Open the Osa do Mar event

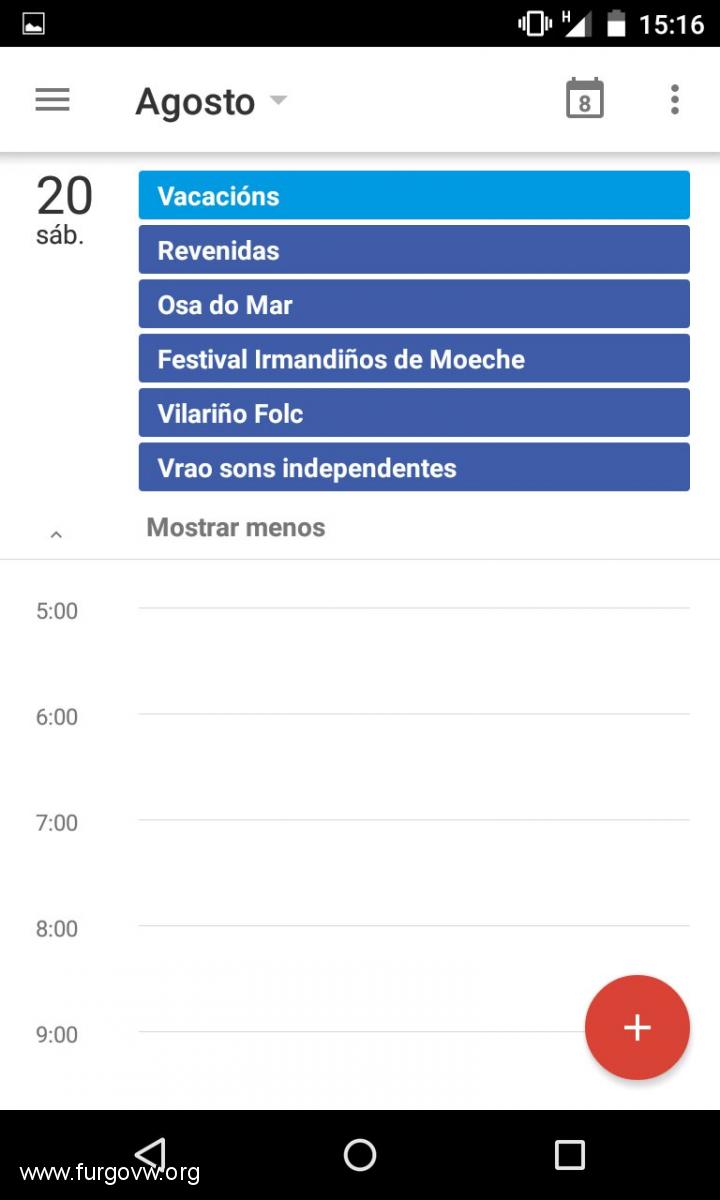pos(414,304)
